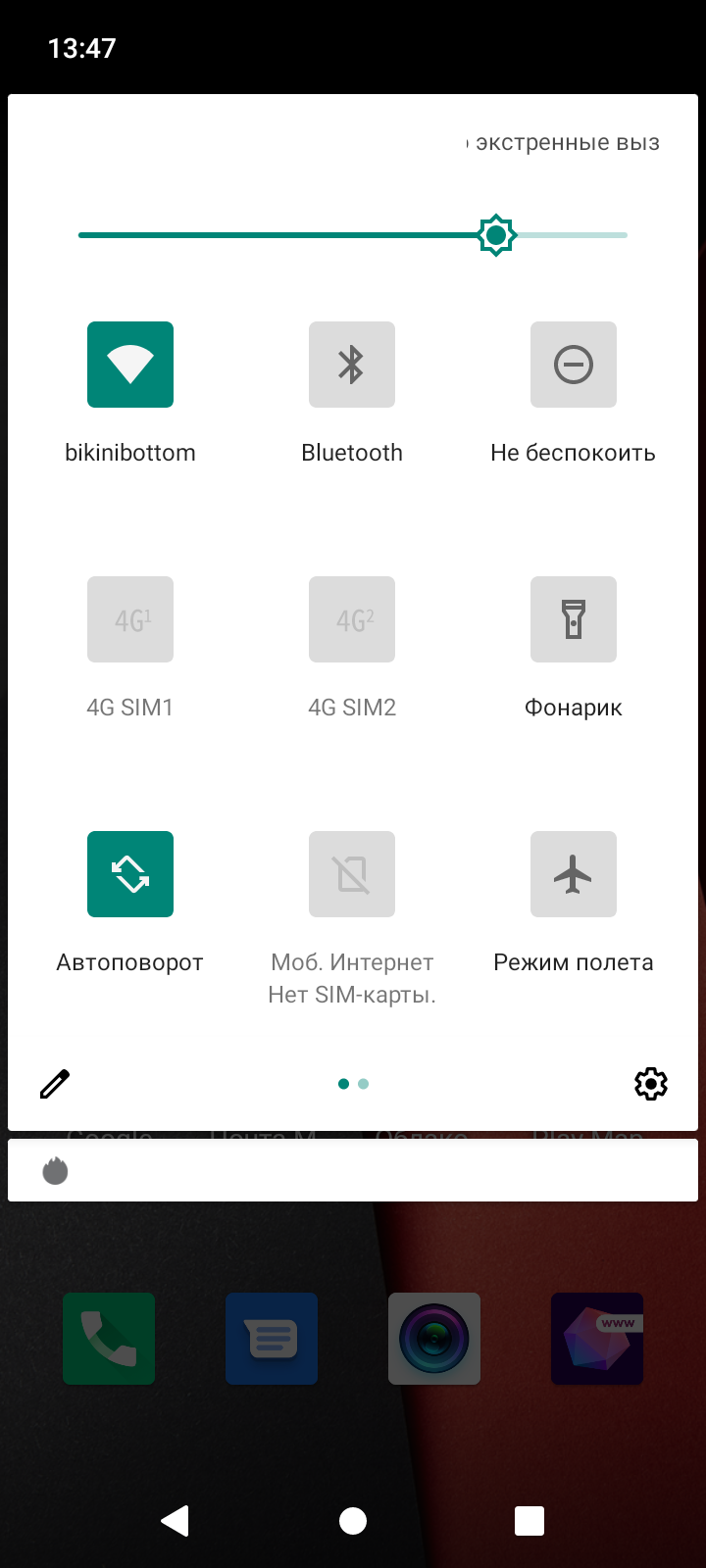Enable Bluetooth from quick settings
The width and height of the screenshot is (706, 1568).
click(352, 365)
